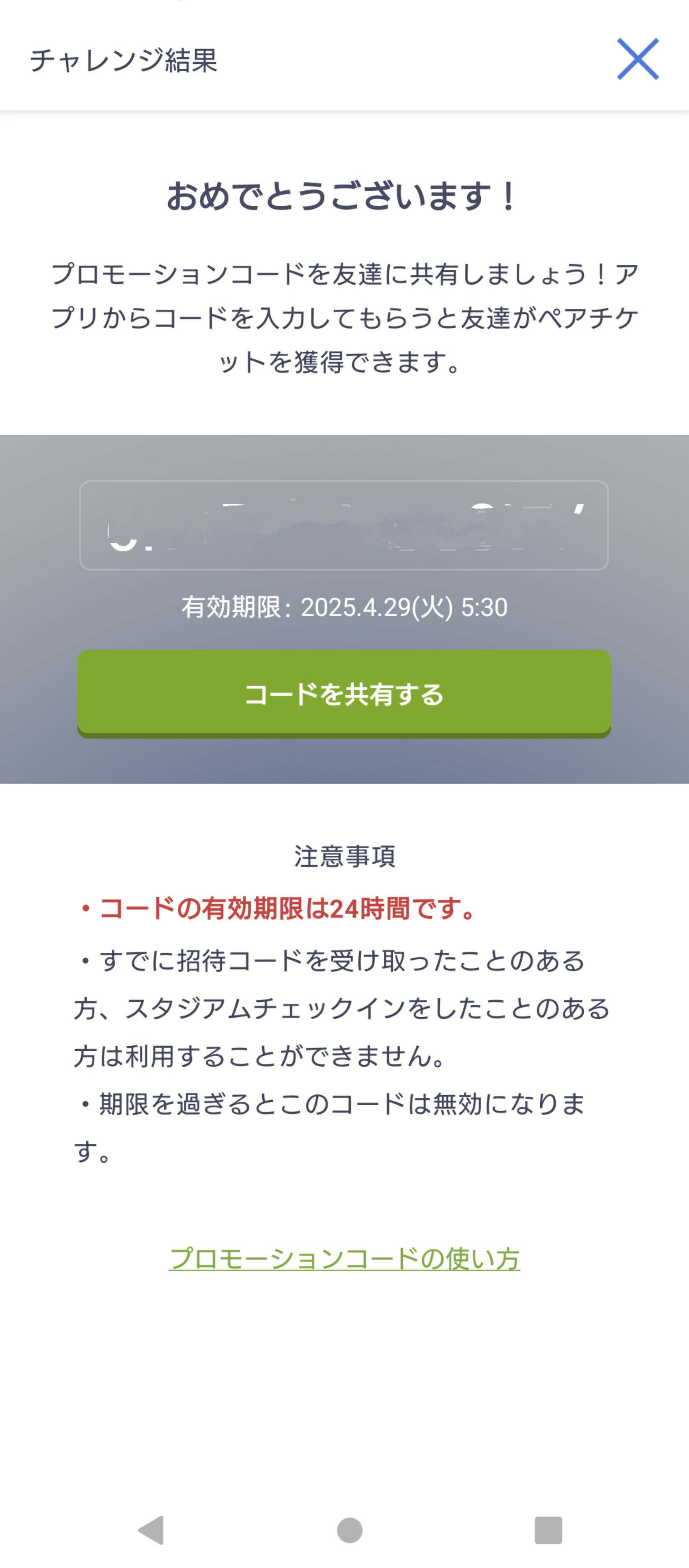
Task: Go back with the system back button
Action: [x=152, y=1530]
